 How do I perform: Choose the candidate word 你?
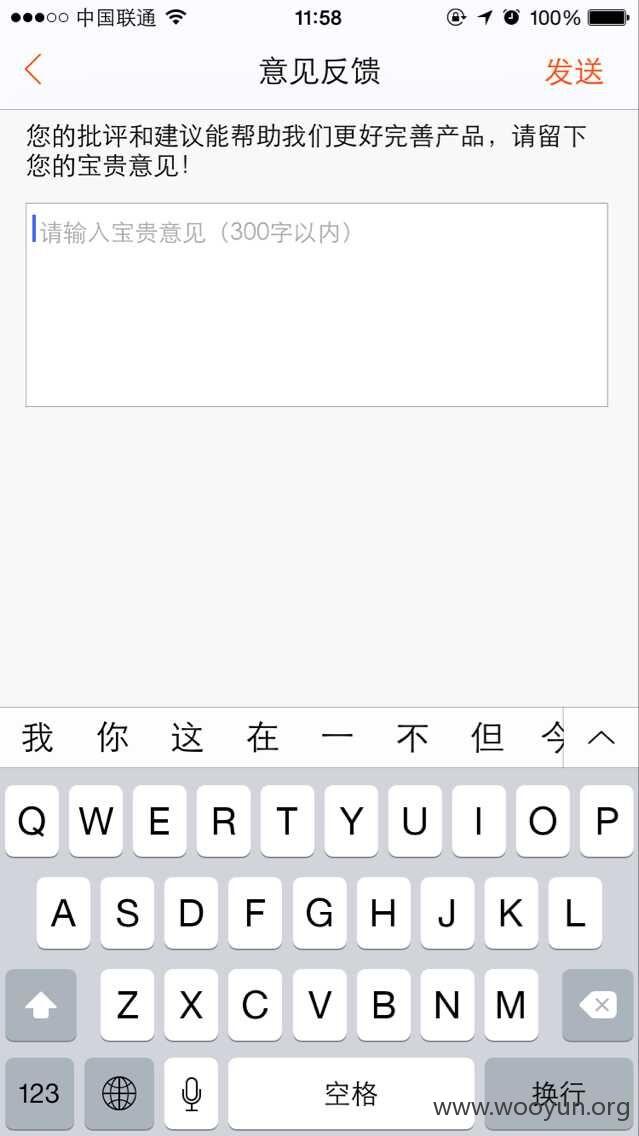112,738
